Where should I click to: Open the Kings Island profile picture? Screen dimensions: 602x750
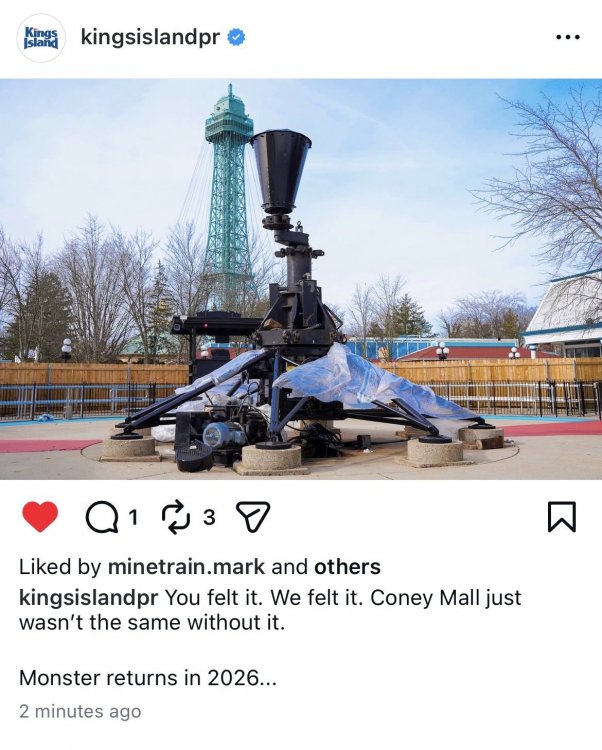point(41,38)
